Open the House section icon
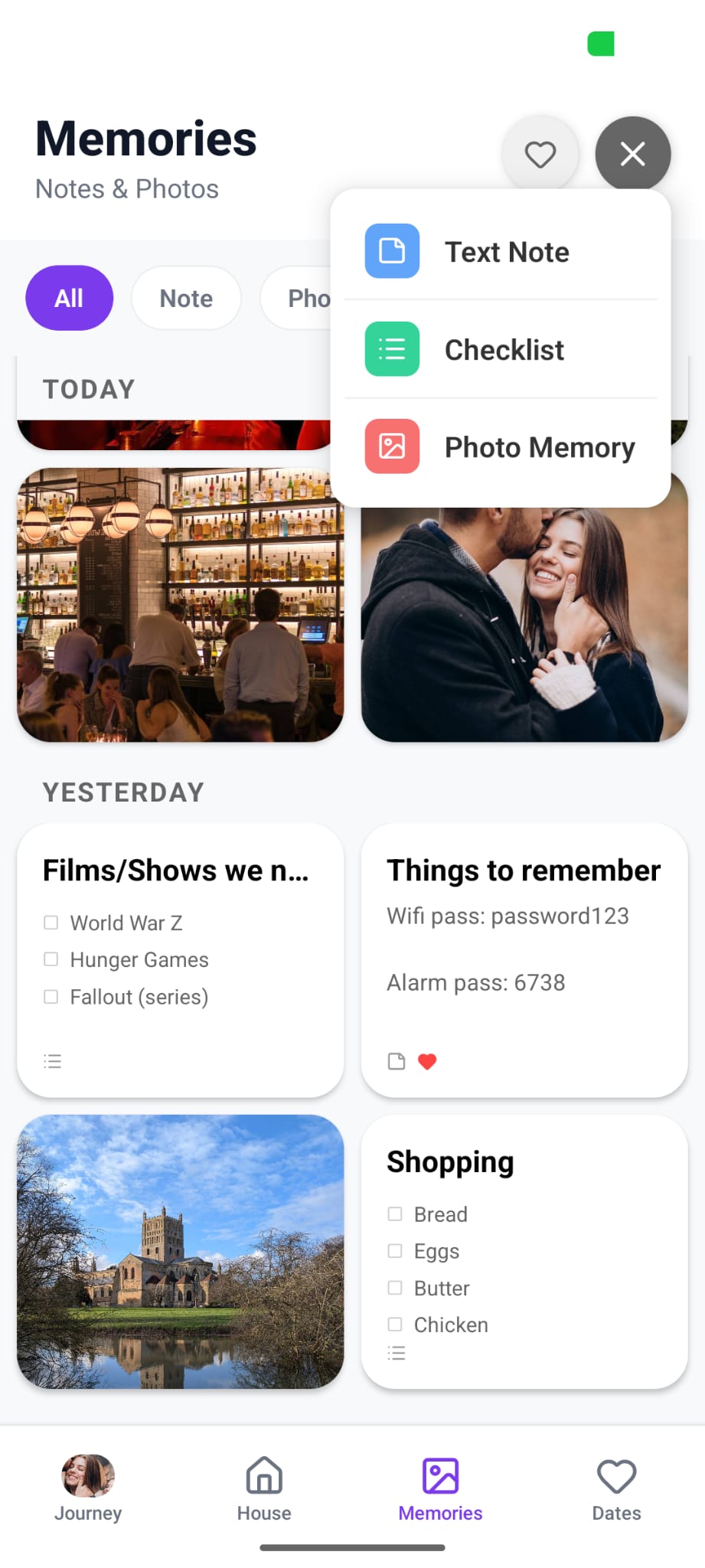705x1568 pixels. point(263,1476)
